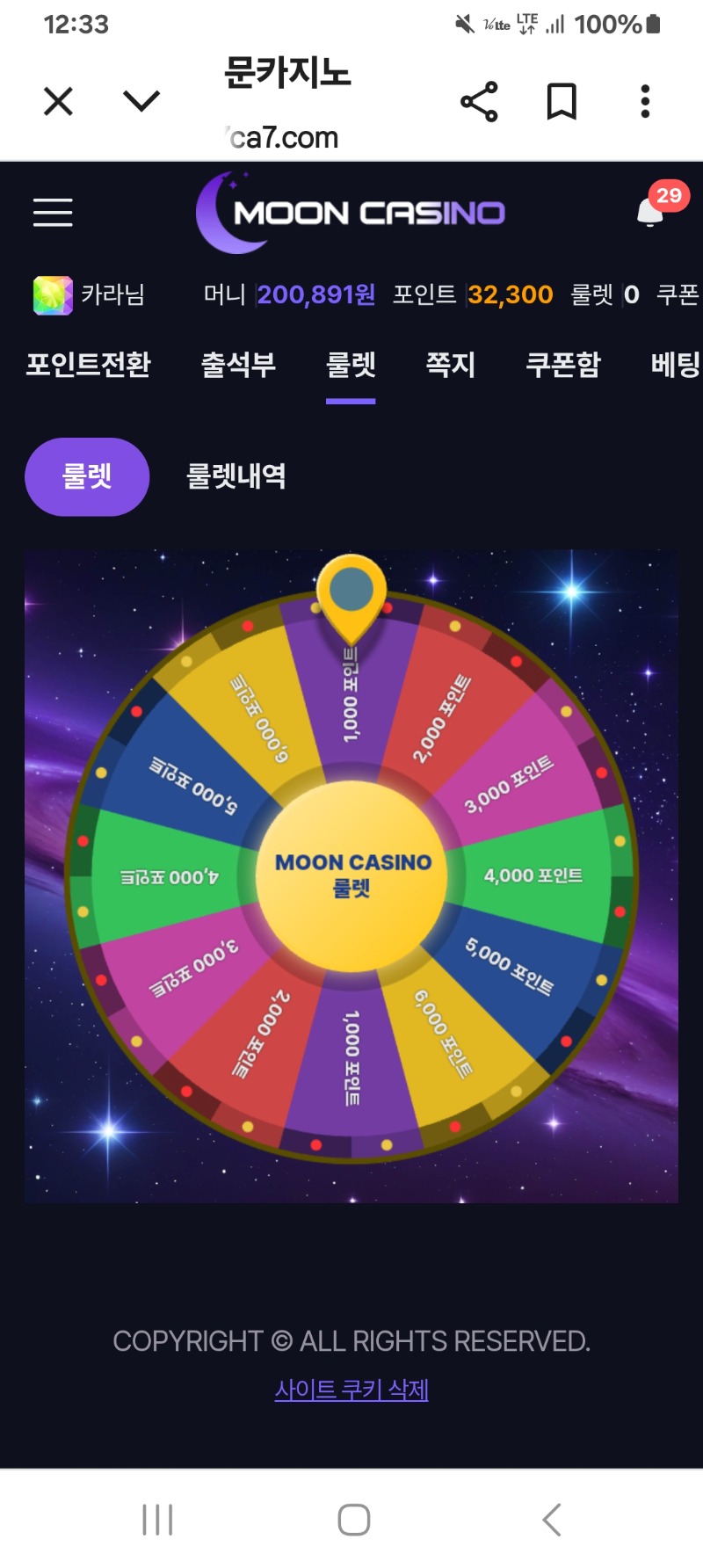703x1568 pixels.
Task: Share this page
Action: tap(479, 102)
